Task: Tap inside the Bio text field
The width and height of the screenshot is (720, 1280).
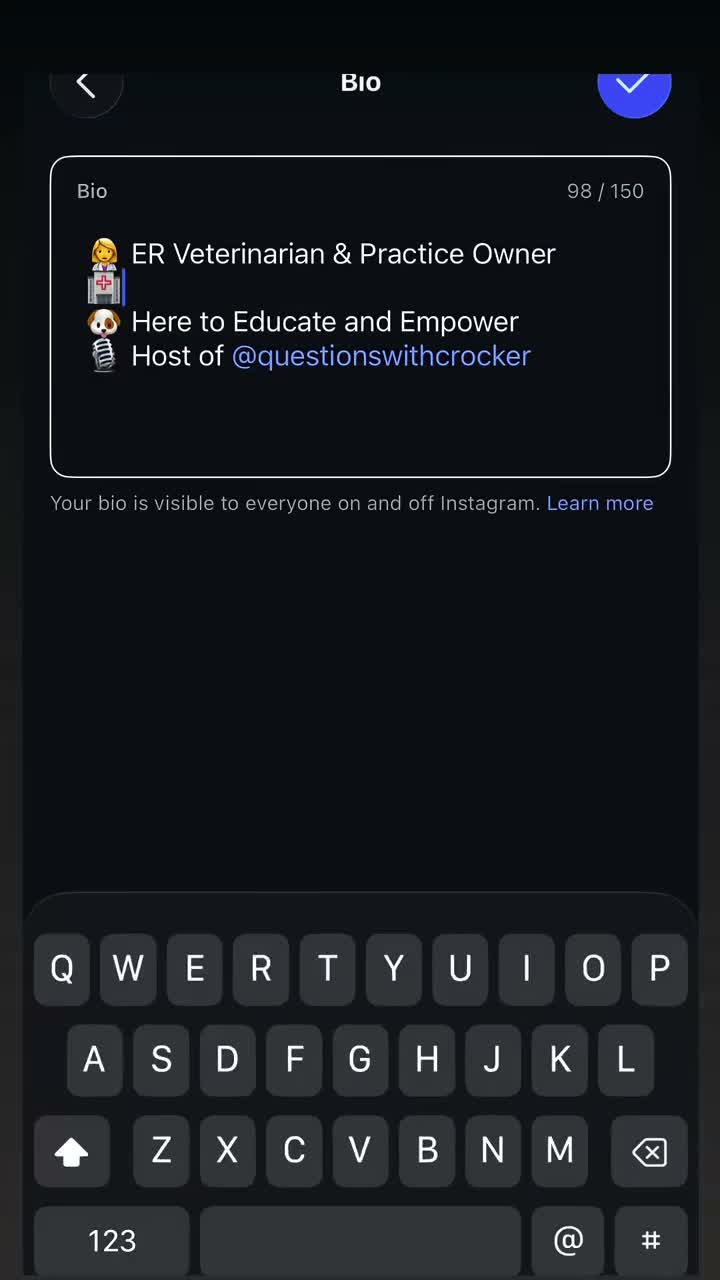Action: point(360,316)
